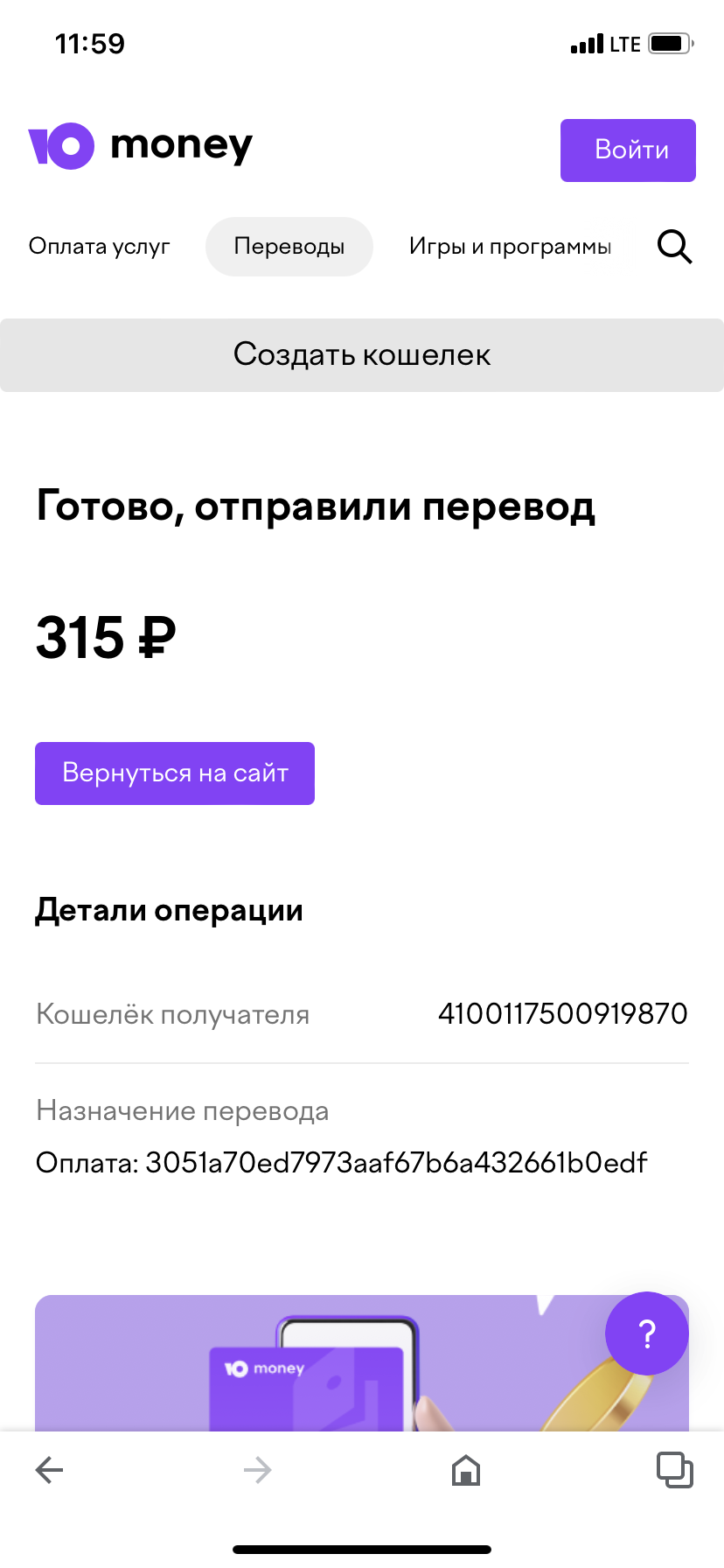724x1568 pixels.
Task: Open the help question mark button
Action: tap(647, 1333)
